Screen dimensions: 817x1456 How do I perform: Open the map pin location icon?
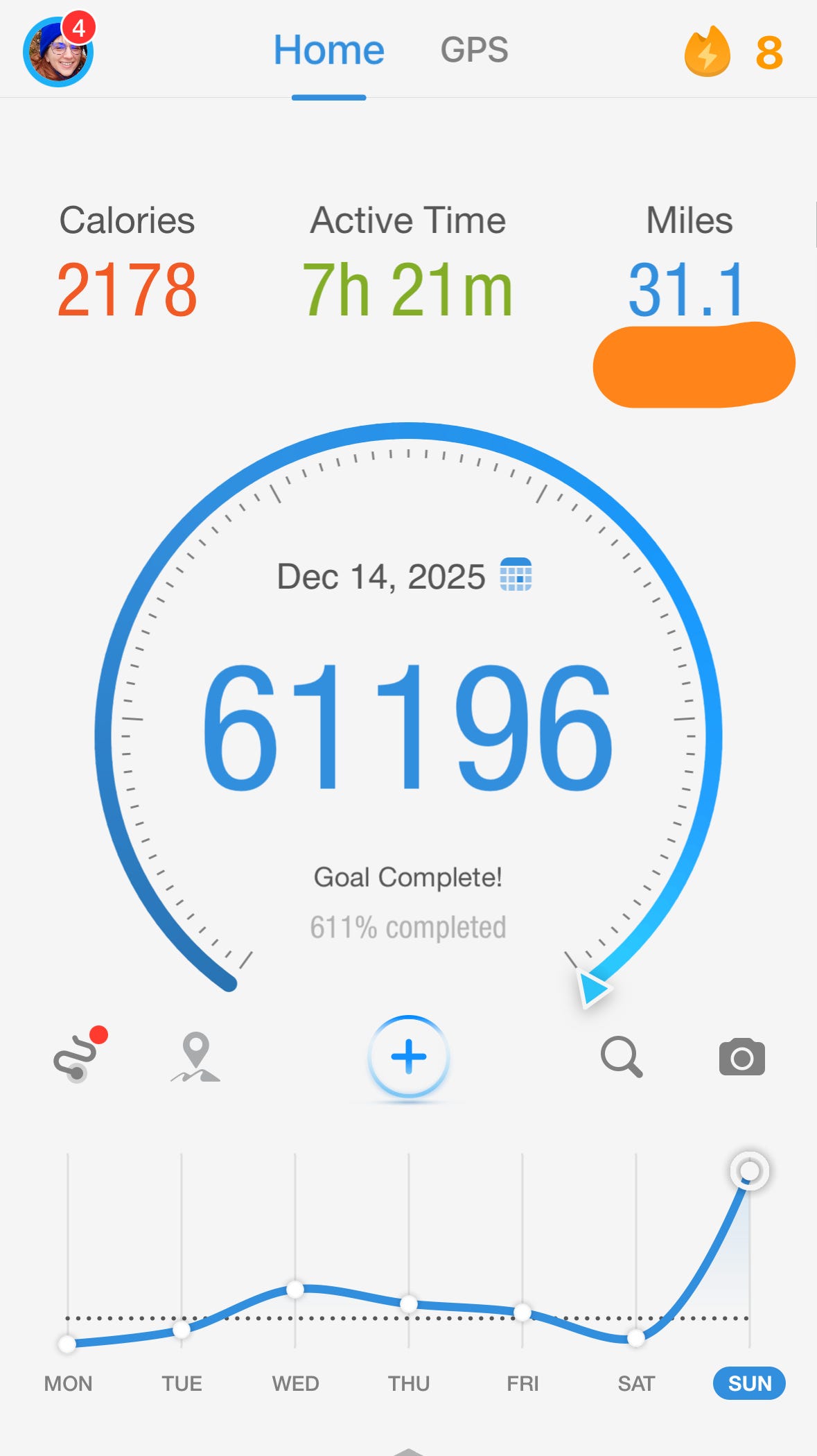point(195,1057)
